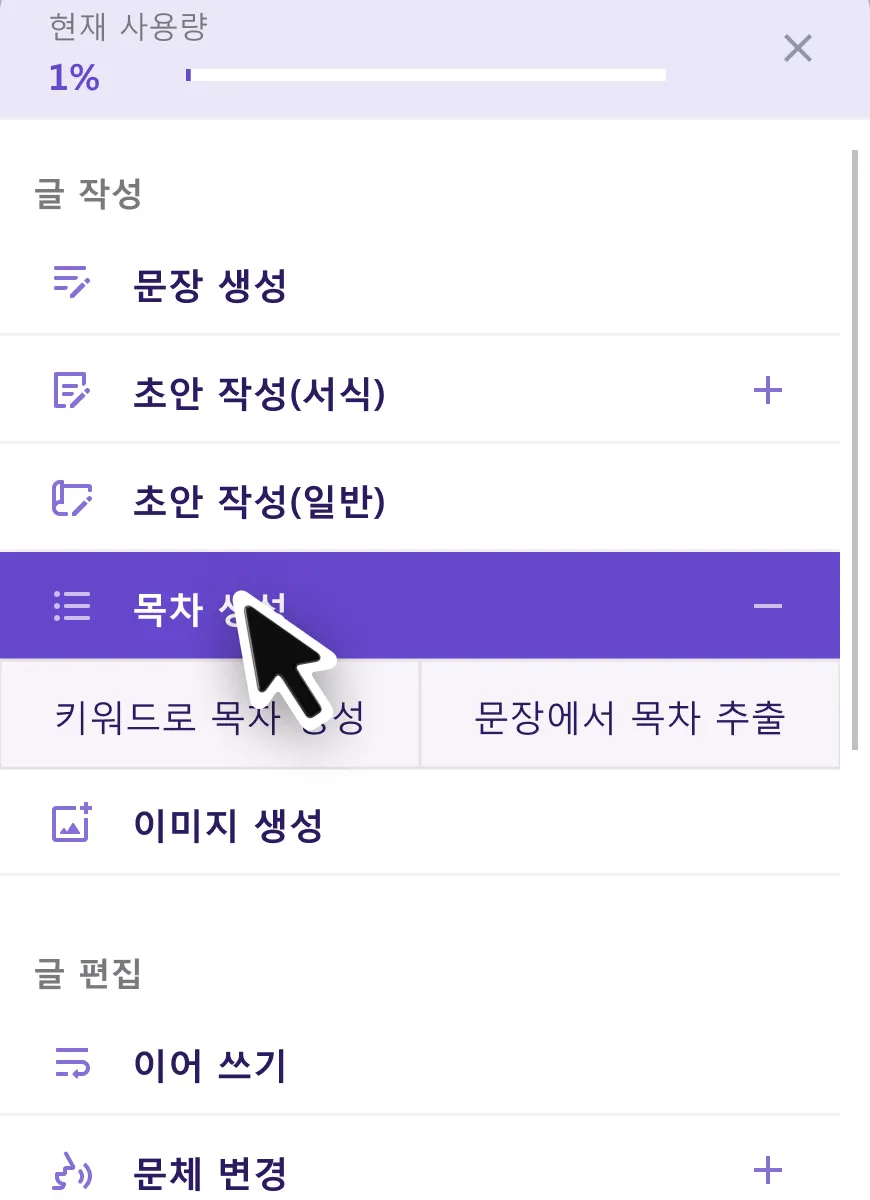The image size is (870, 1200).
Task: Expand the 문체 변경 plus icon
Action: (x=767, y=1170)
